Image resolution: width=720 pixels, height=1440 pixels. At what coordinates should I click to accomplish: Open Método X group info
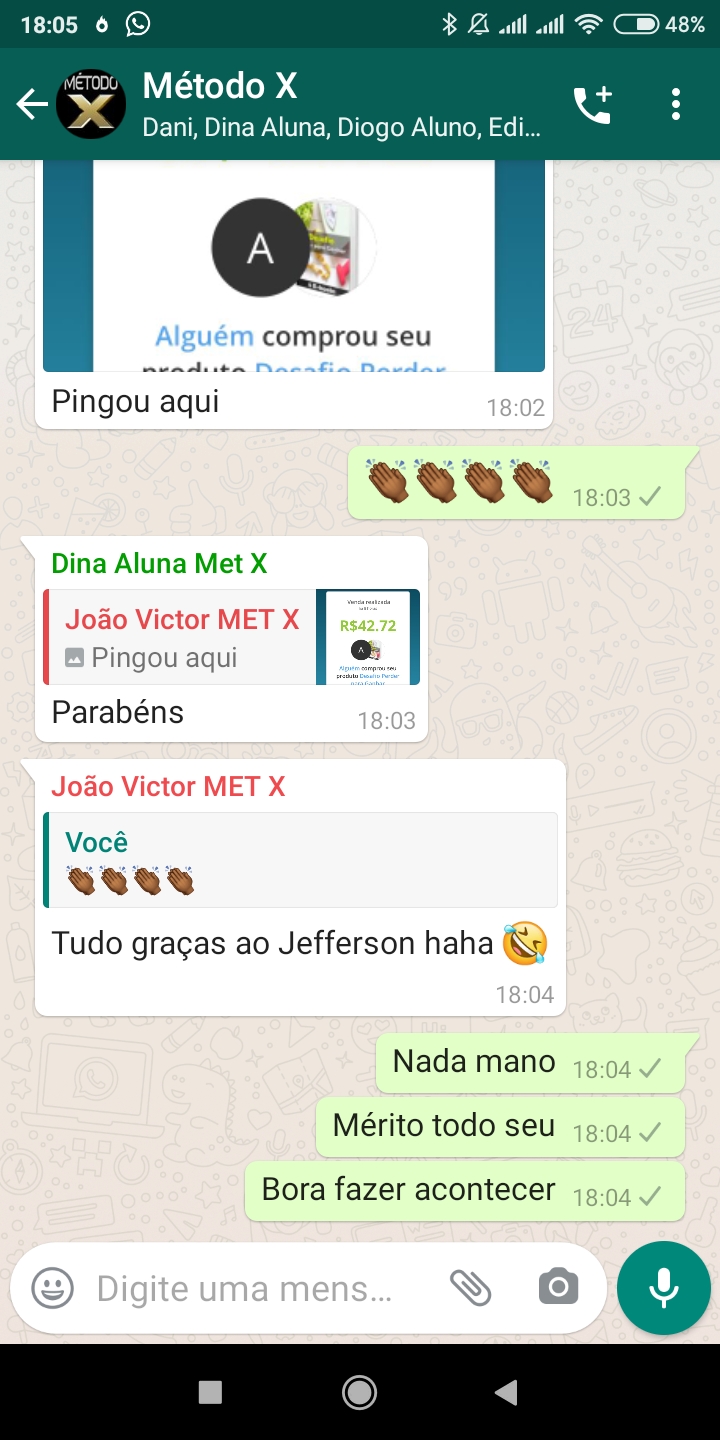(x=340, y=104)
